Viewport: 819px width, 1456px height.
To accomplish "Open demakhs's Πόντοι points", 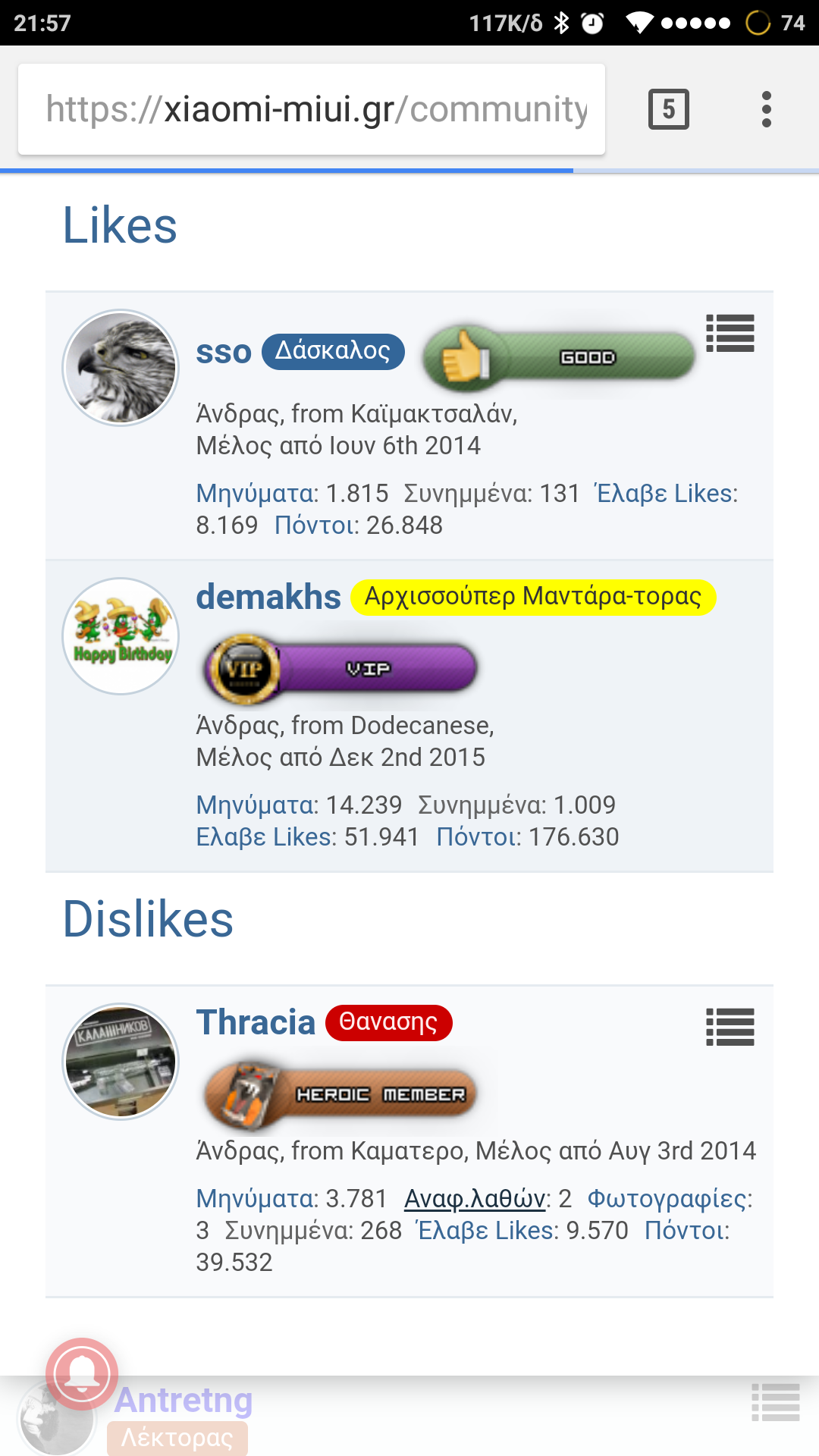I will 479,836.
